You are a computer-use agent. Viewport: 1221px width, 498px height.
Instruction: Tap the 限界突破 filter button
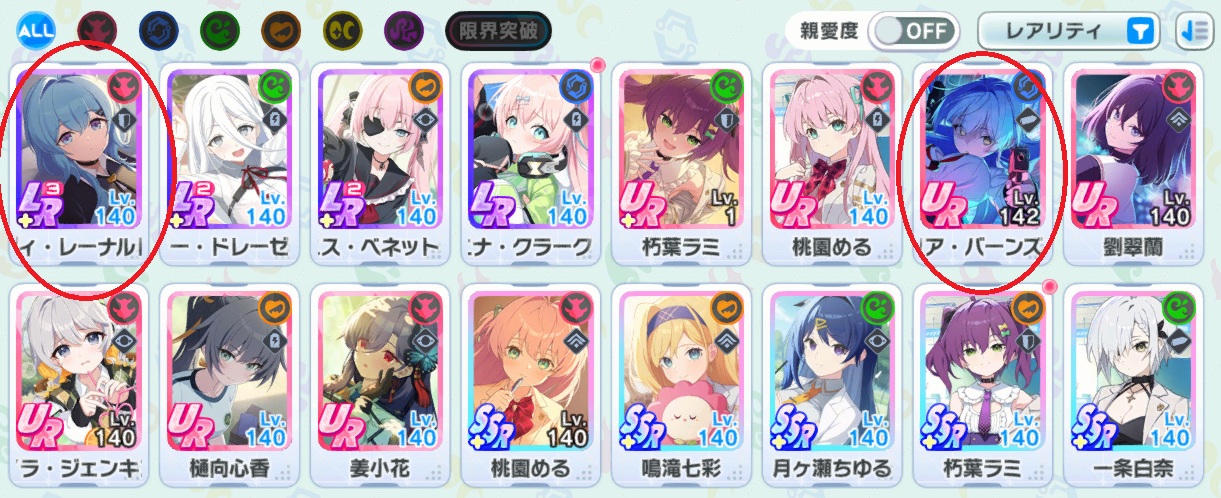point(498,30)
